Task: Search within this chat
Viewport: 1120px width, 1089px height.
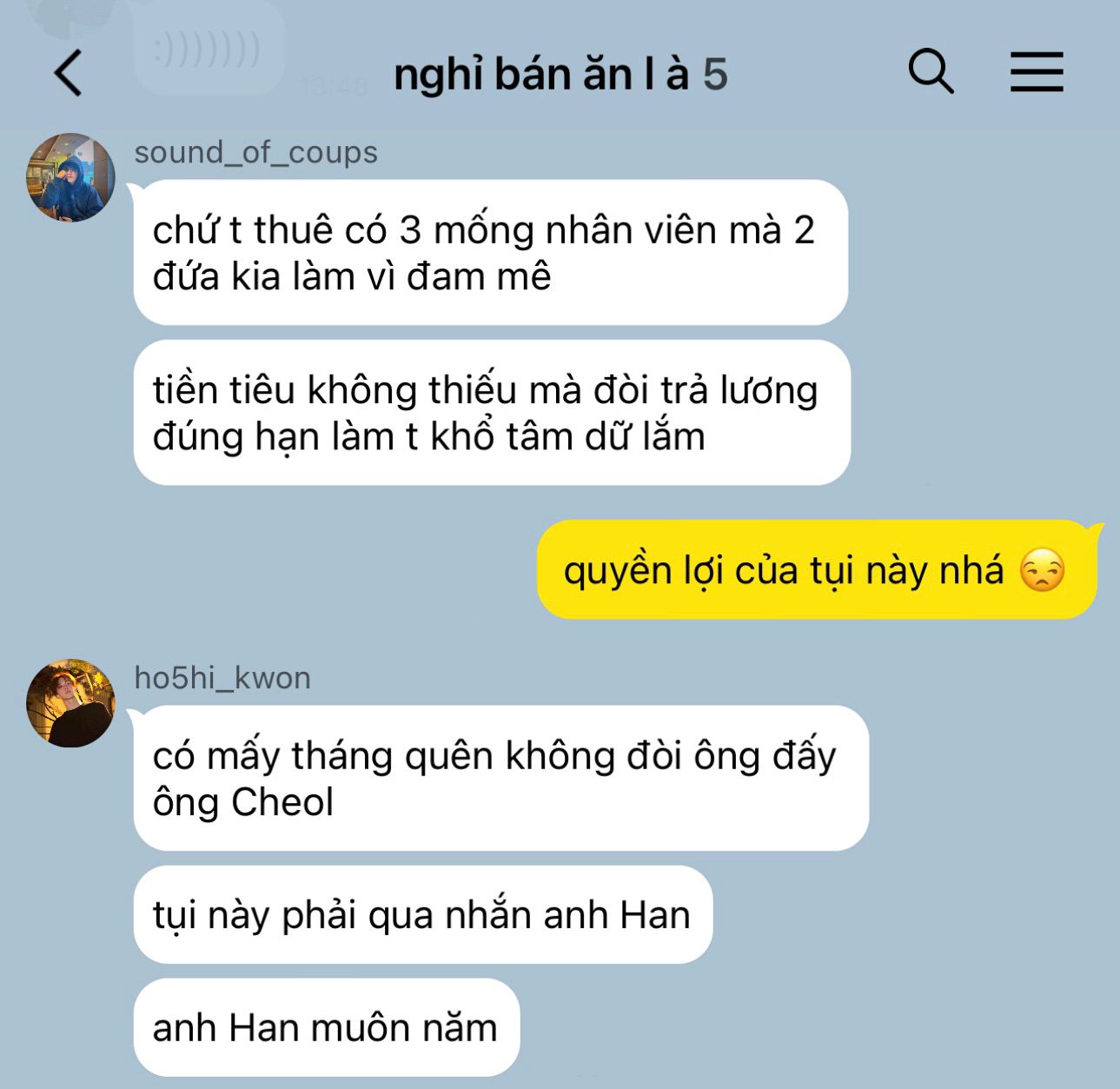Action: [931, 71]
